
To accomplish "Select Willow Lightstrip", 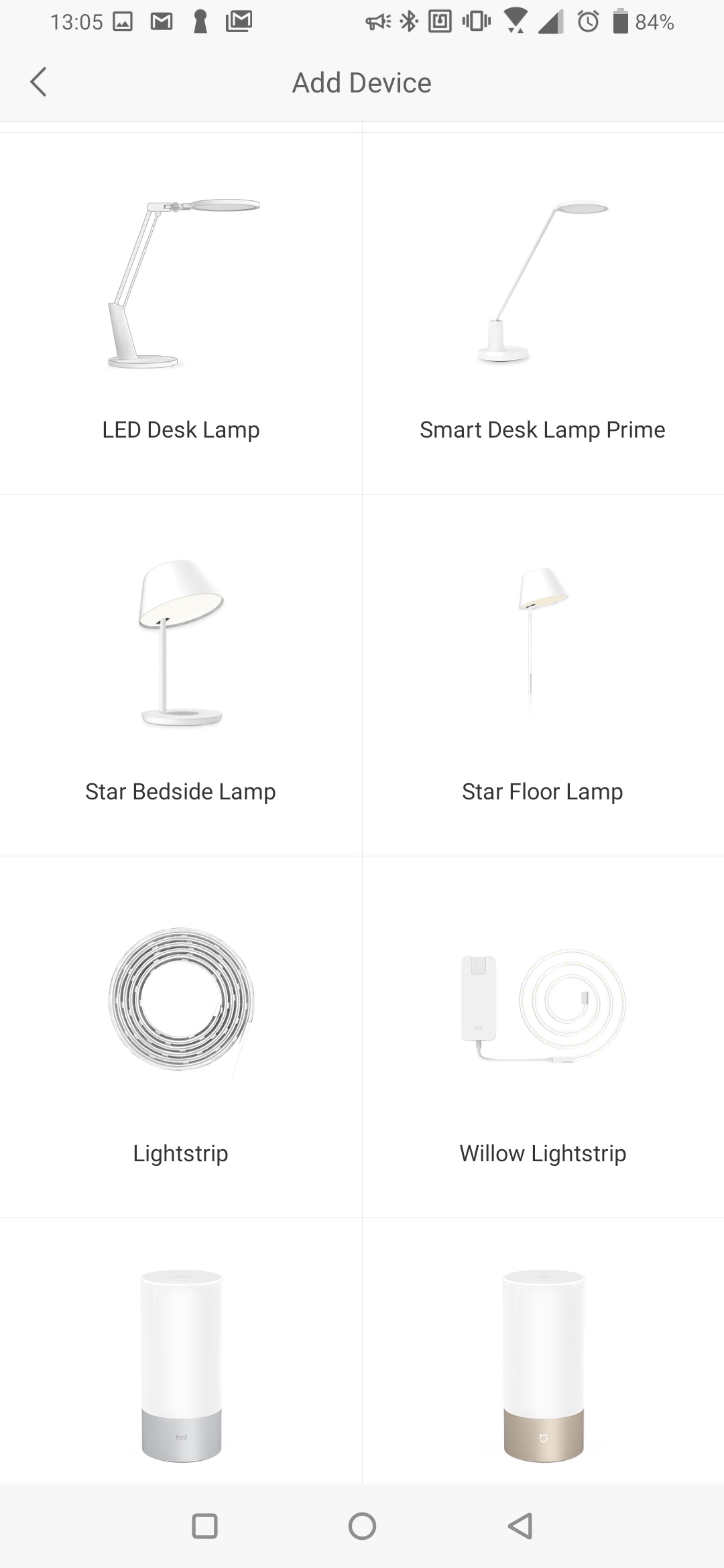I will tap(543, 1037).
